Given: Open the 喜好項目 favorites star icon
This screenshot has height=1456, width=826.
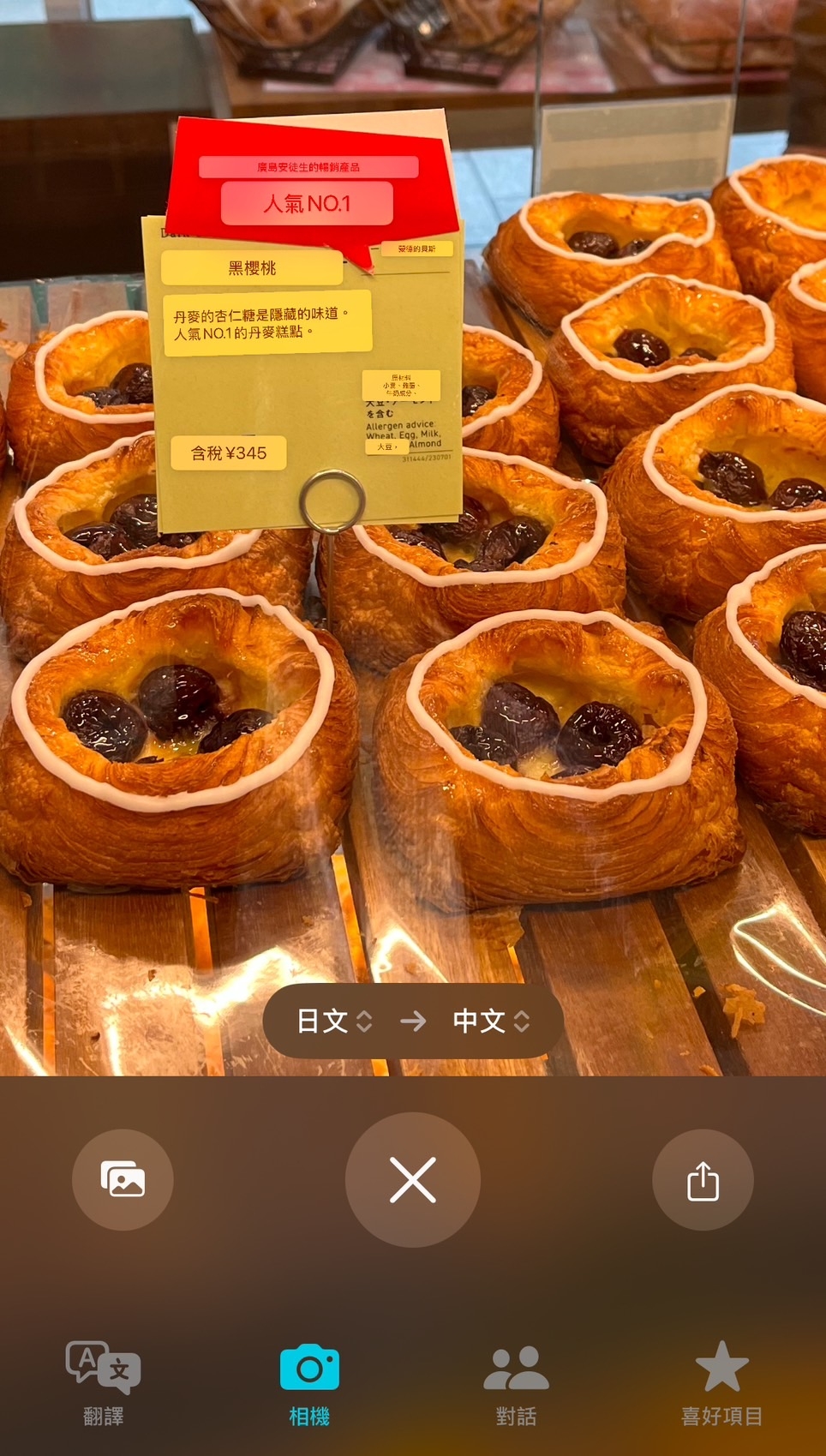Looking at the screenshot, I should [x=722, y=1369].
